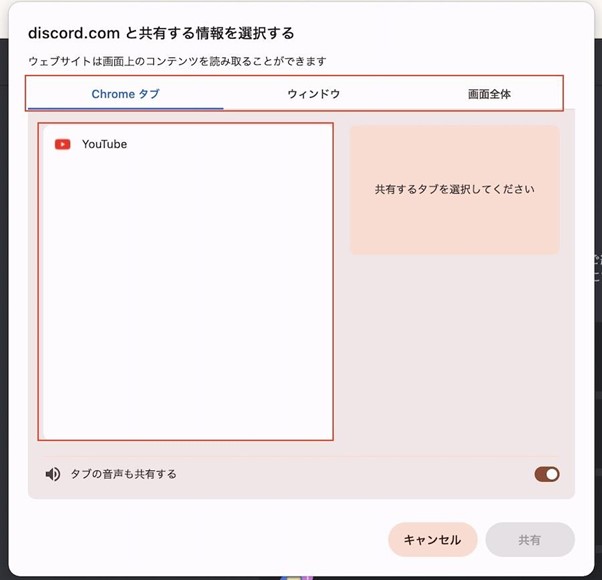Tap the 共有 button

[529, 540]
